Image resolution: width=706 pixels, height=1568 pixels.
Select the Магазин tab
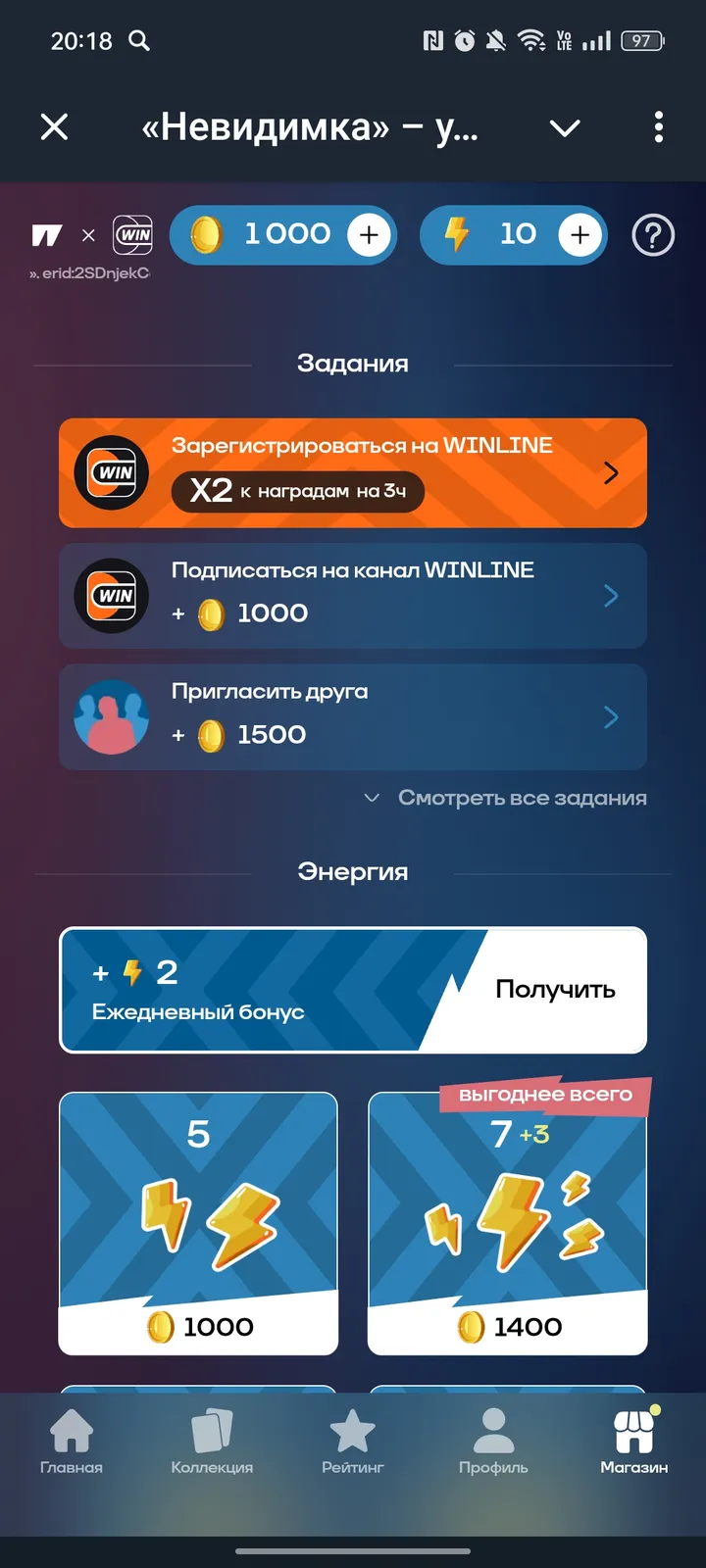tap(633, 1441)
